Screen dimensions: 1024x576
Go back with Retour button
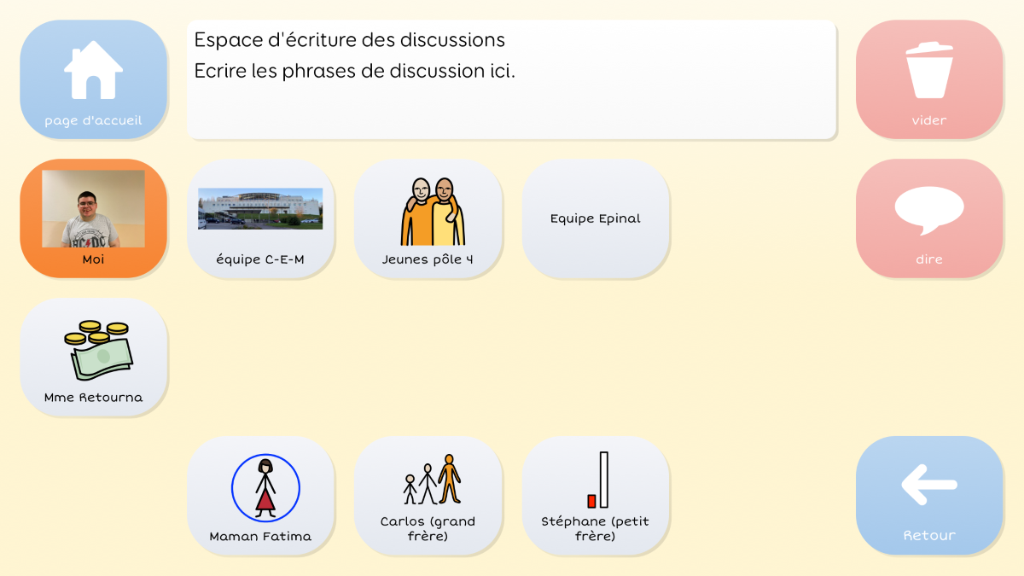(x=929, y=495)
